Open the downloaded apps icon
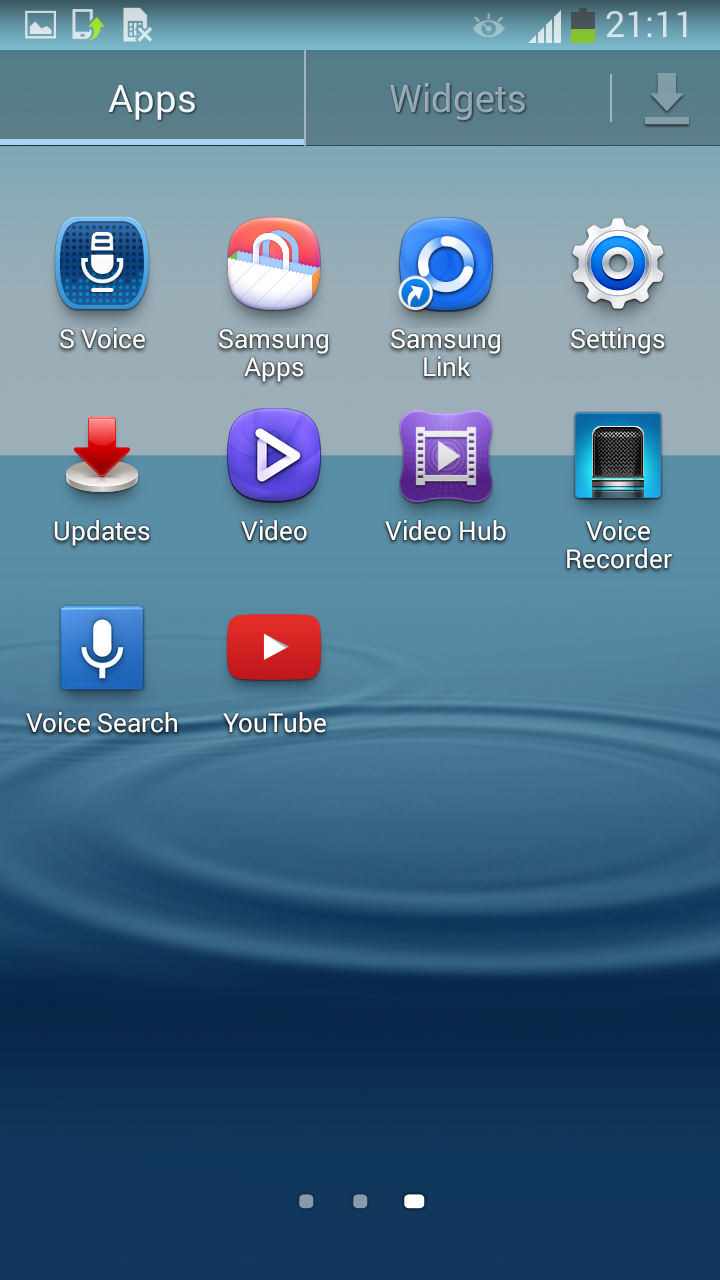 (666, 99)
